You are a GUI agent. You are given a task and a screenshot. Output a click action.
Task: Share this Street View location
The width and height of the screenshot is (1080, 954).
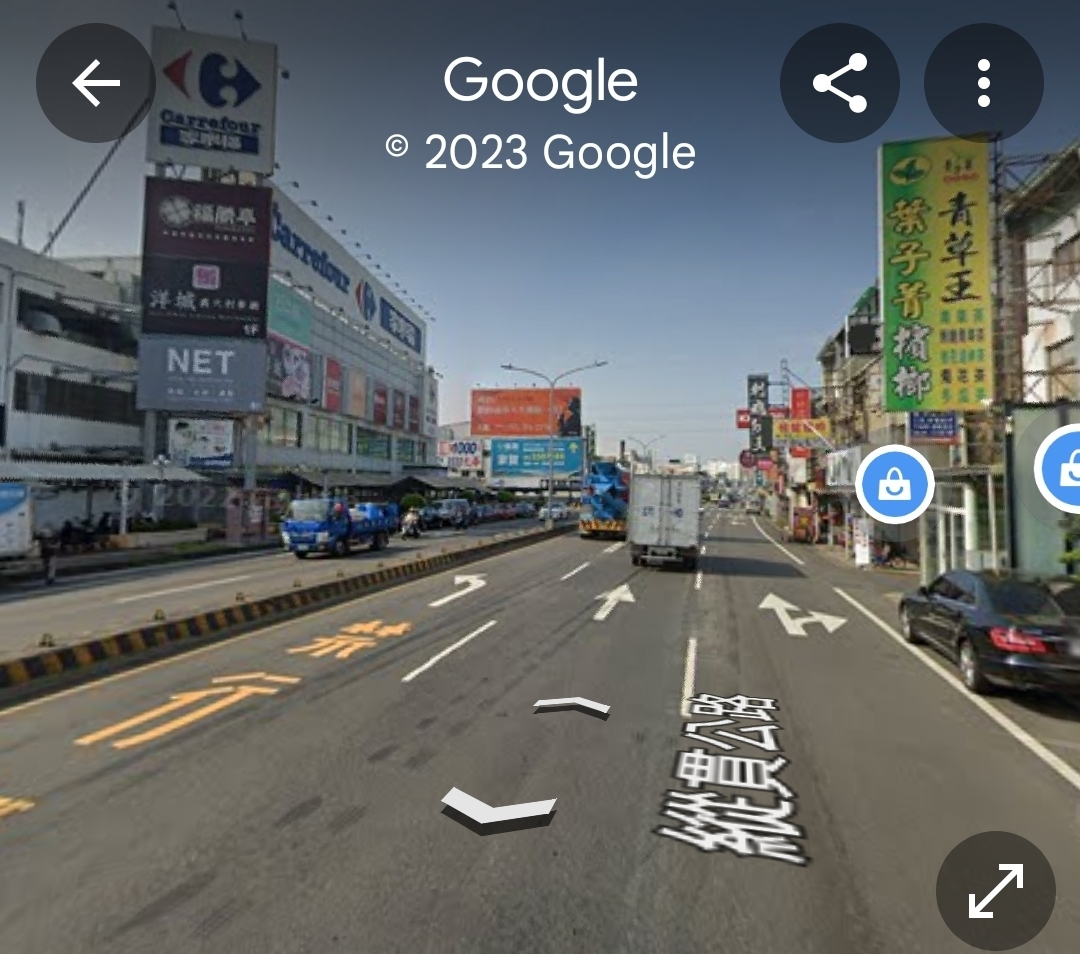839,83
